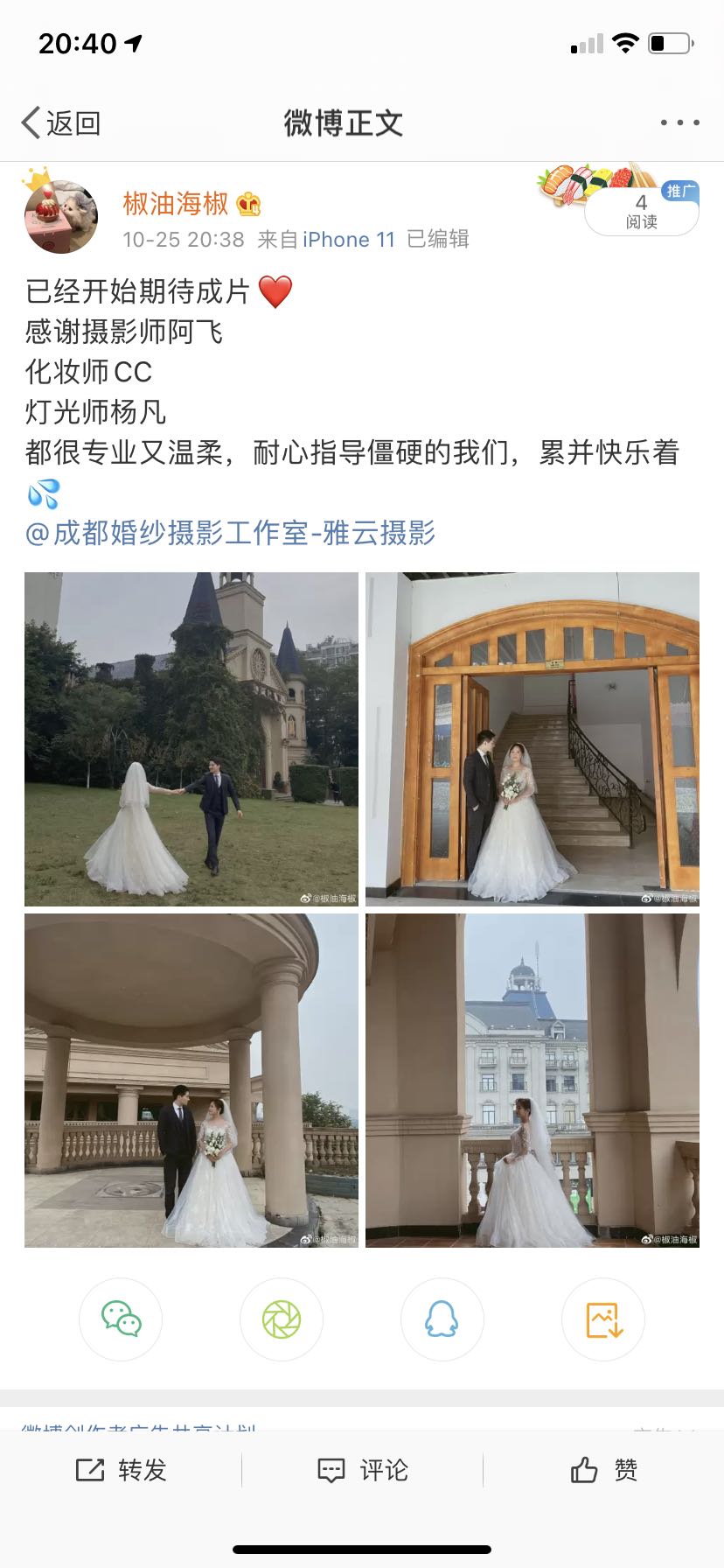Repost with the 转发 button
Screen dimensions: 724x1568
pos(121,1470)
